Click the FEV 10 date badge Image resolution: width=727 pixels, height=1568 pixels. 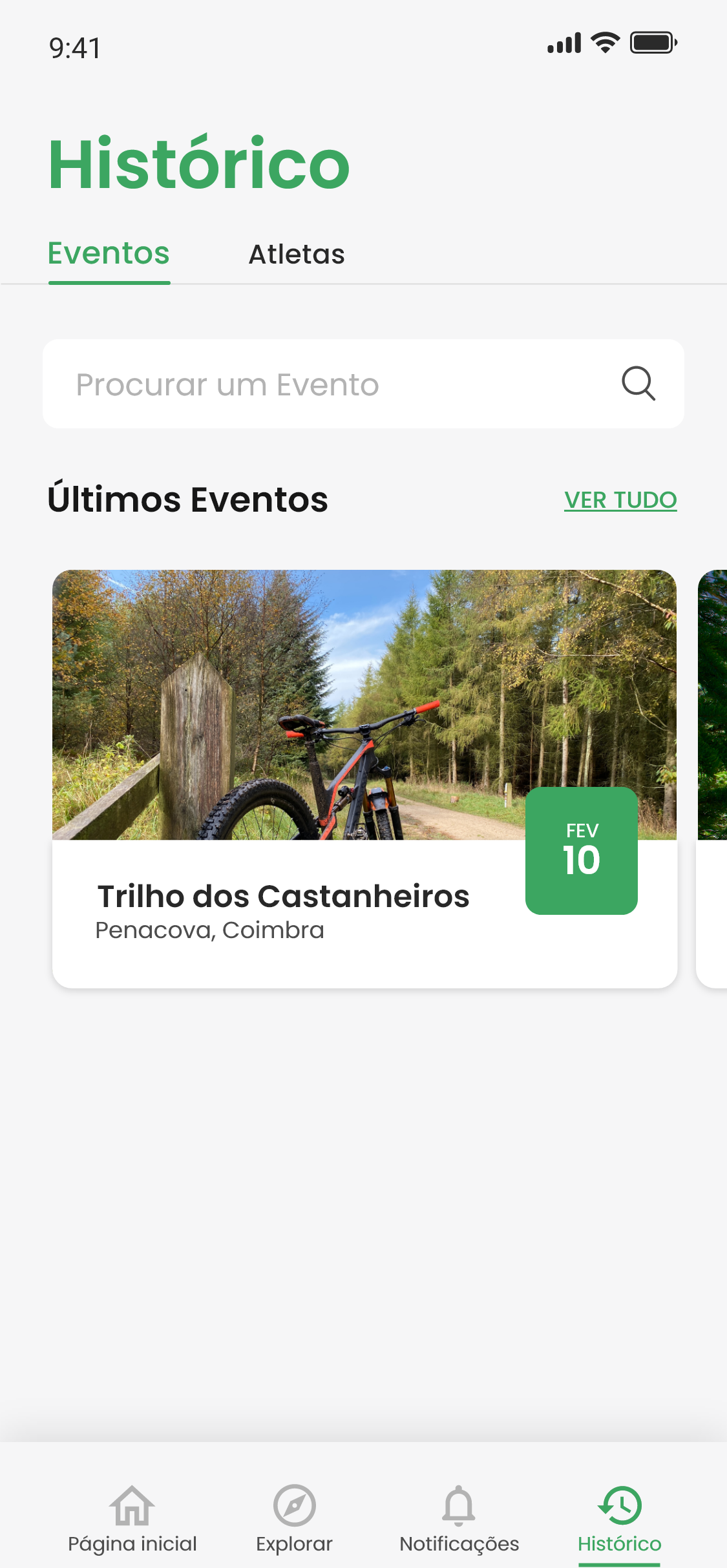581,852
